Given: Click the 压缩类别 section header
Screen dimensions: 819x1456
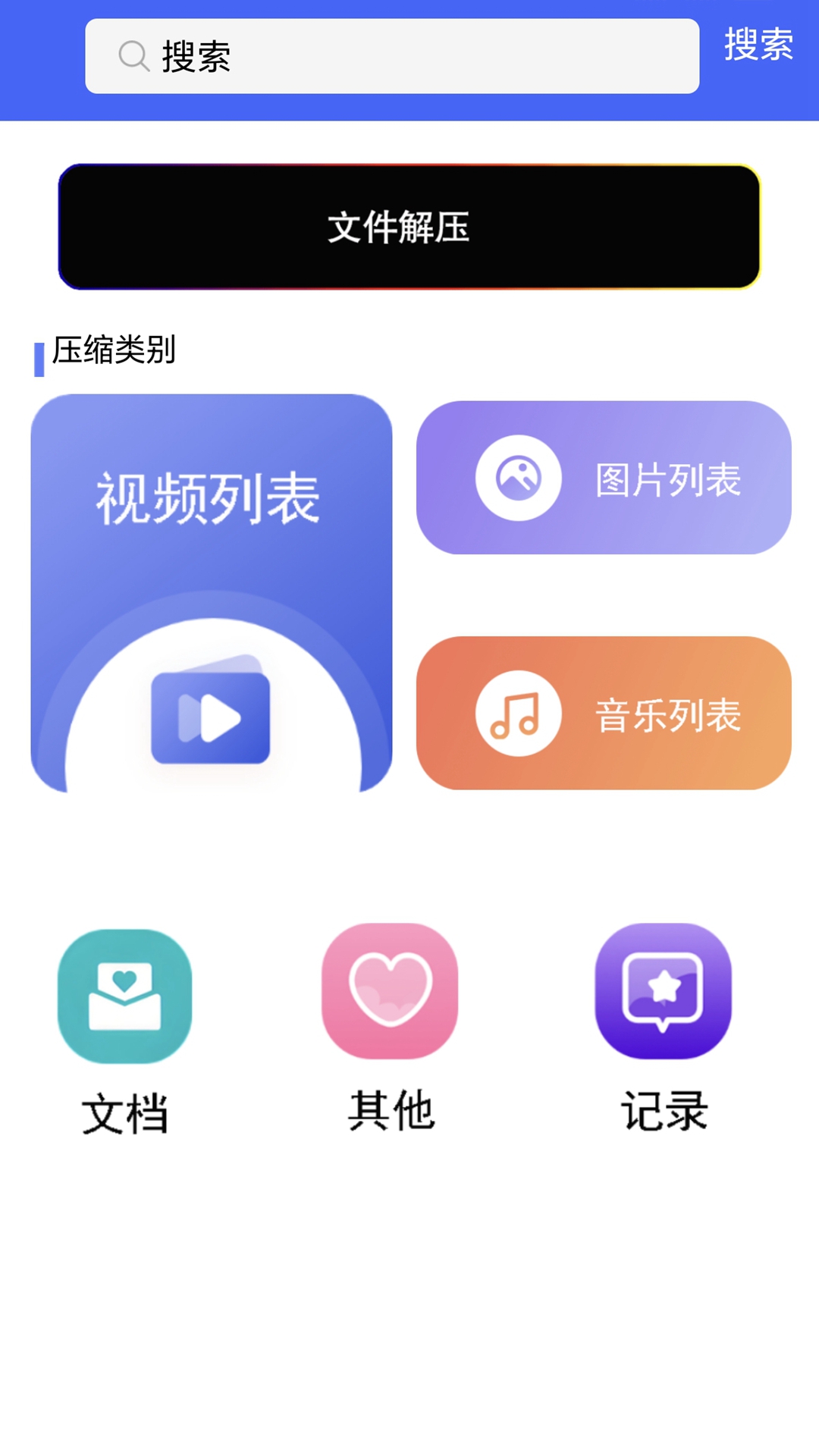Looking at the screenshot, I should (x=114, y=351).
